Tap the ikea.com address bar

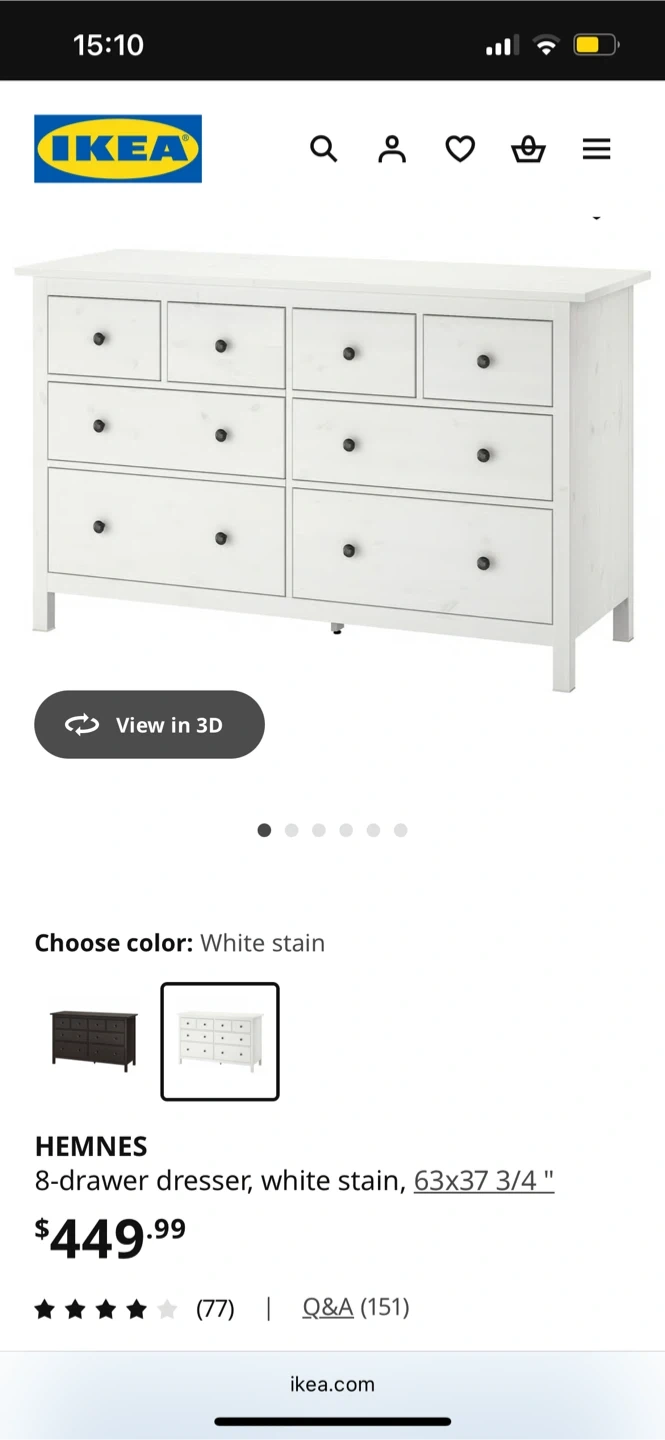coord(332,1384)
